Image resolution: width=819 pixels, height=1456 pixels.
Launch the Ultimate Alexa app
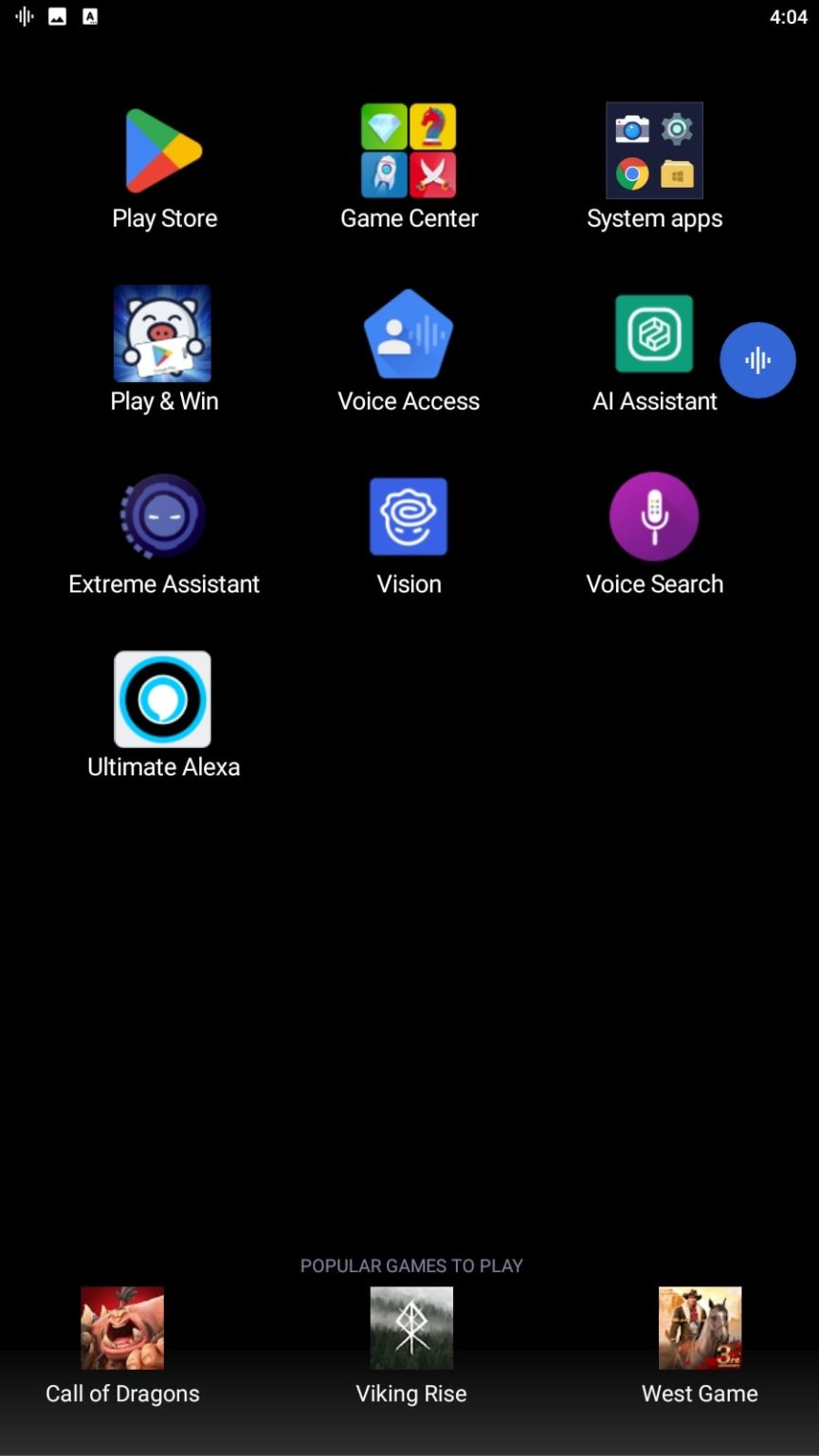coord(164,700)
